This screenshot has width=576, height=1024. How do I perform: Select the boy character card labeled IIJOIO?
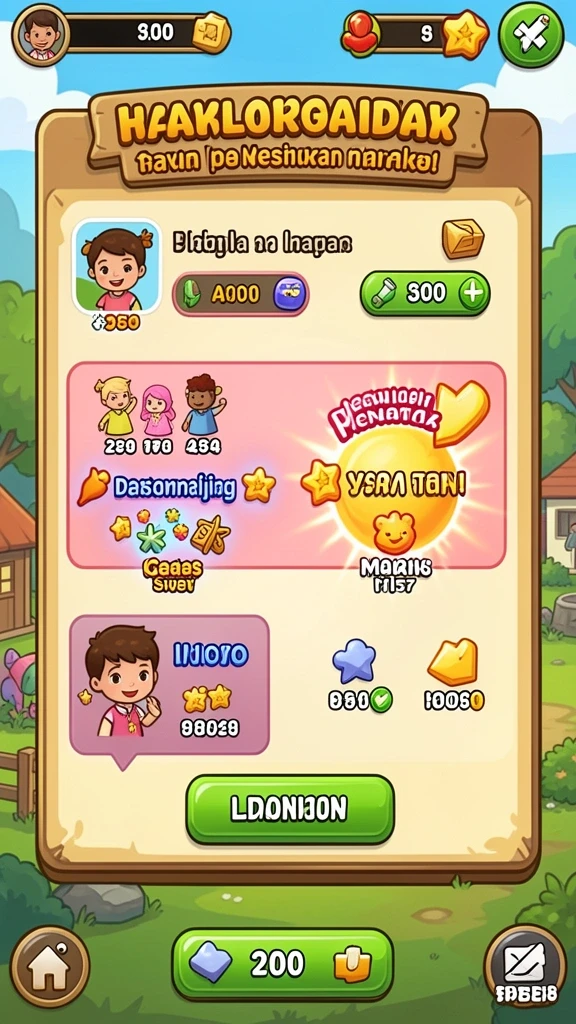pyautogui.click(x=169, y=685)
